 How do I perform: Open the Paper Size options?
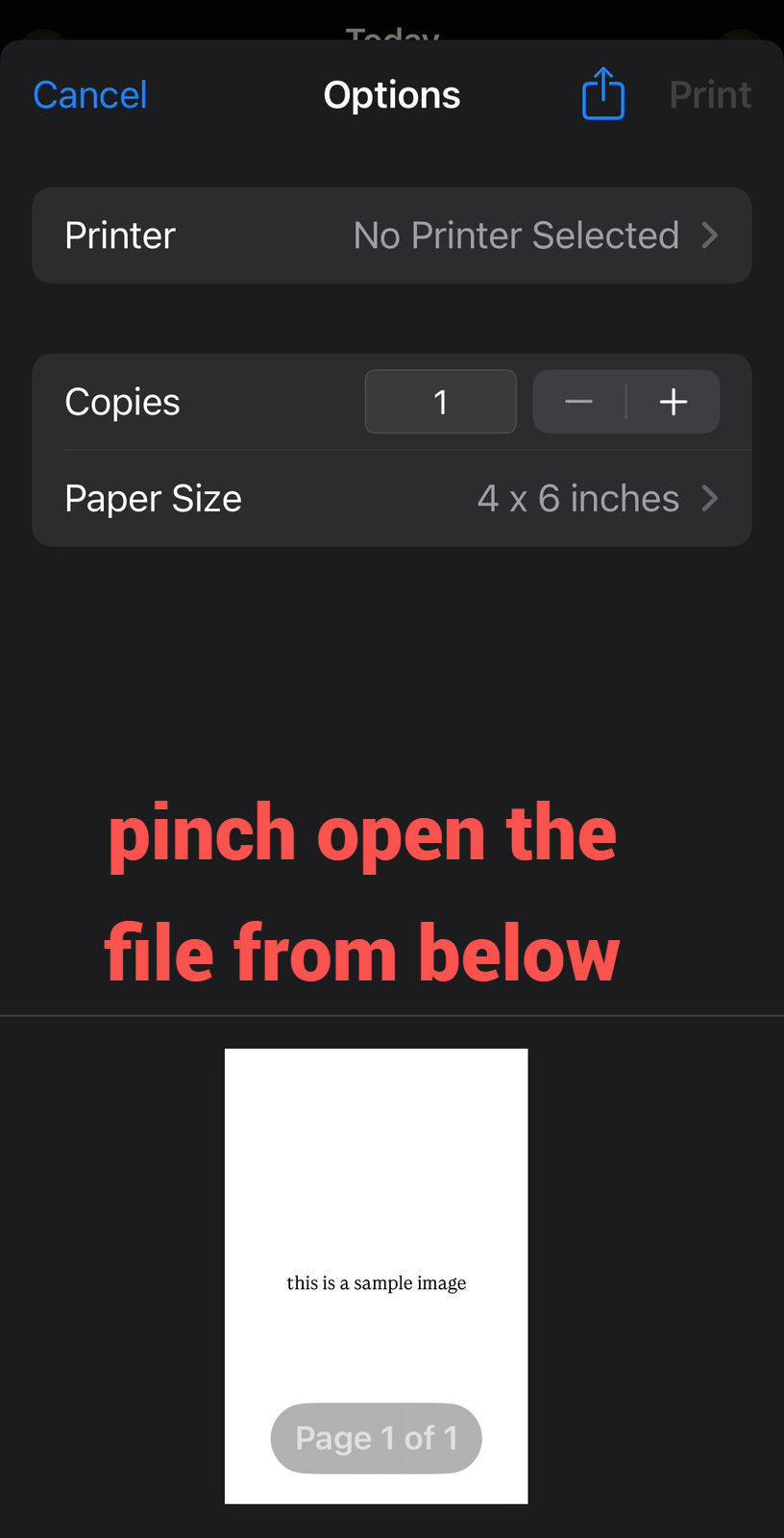[392, 498]
